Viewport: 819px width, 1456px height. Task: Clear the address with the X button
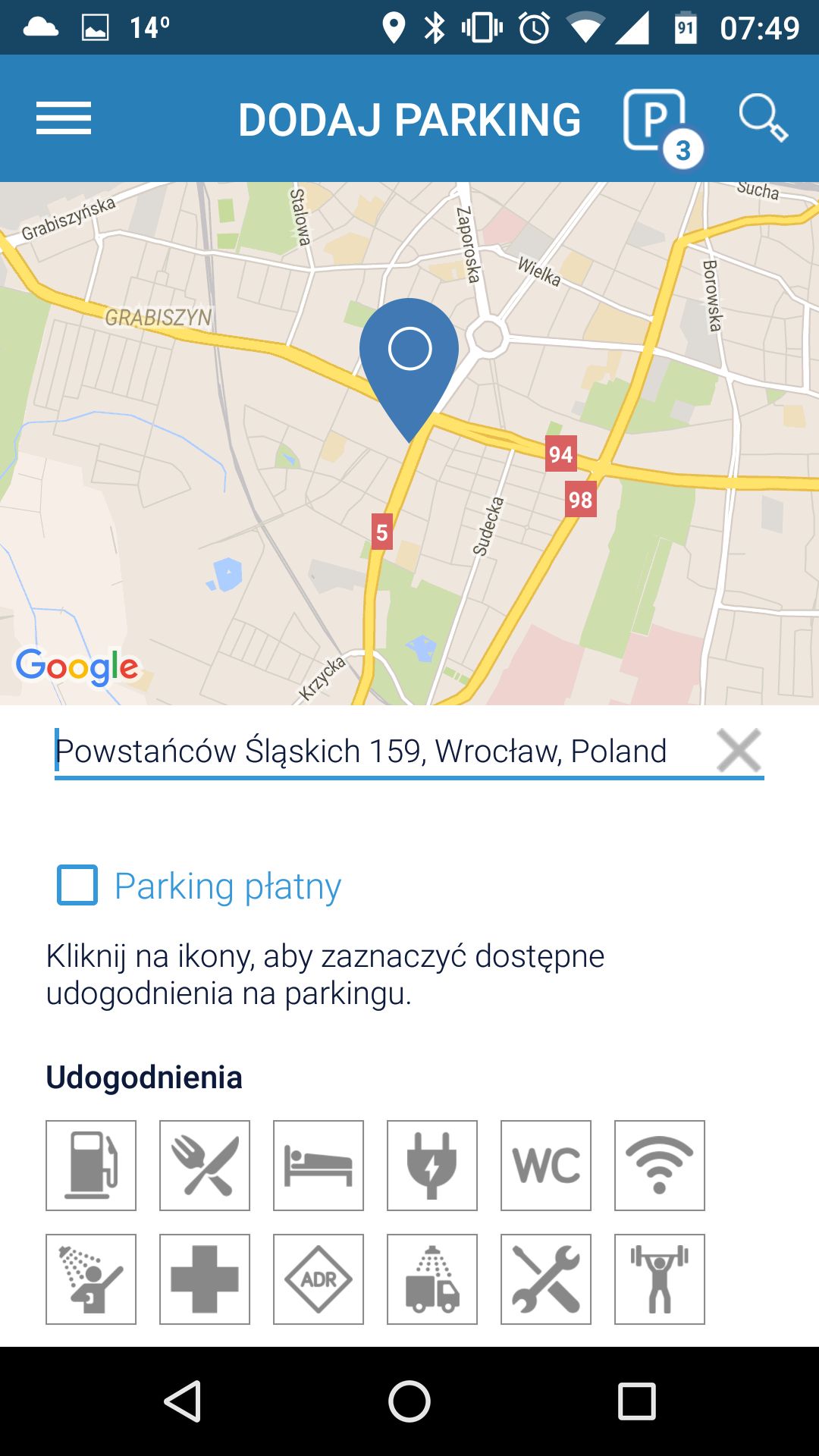pos(739,751)
